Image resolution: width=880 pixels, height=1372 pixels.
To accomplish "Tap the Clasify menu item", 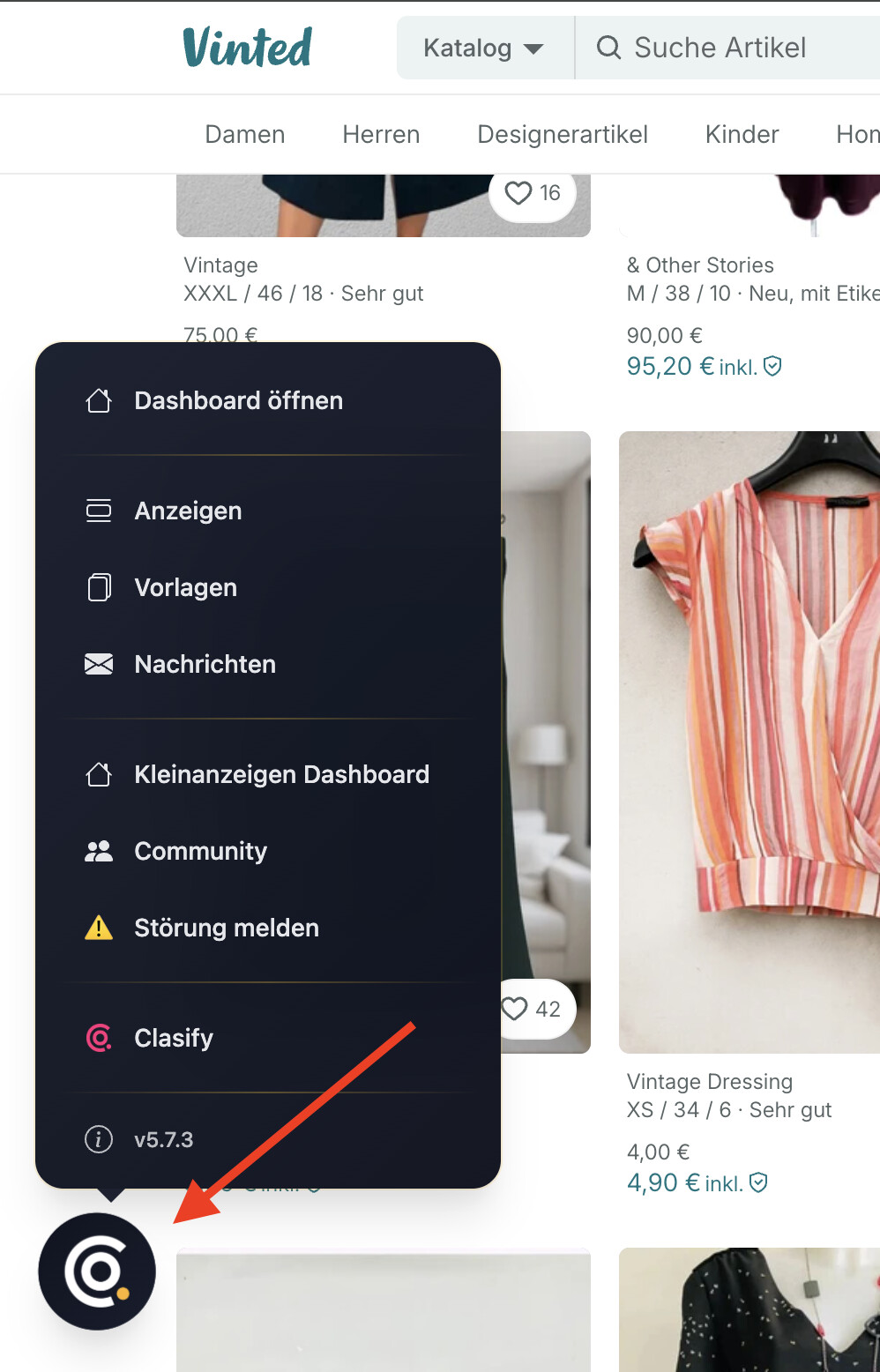I will (174, 1038).
